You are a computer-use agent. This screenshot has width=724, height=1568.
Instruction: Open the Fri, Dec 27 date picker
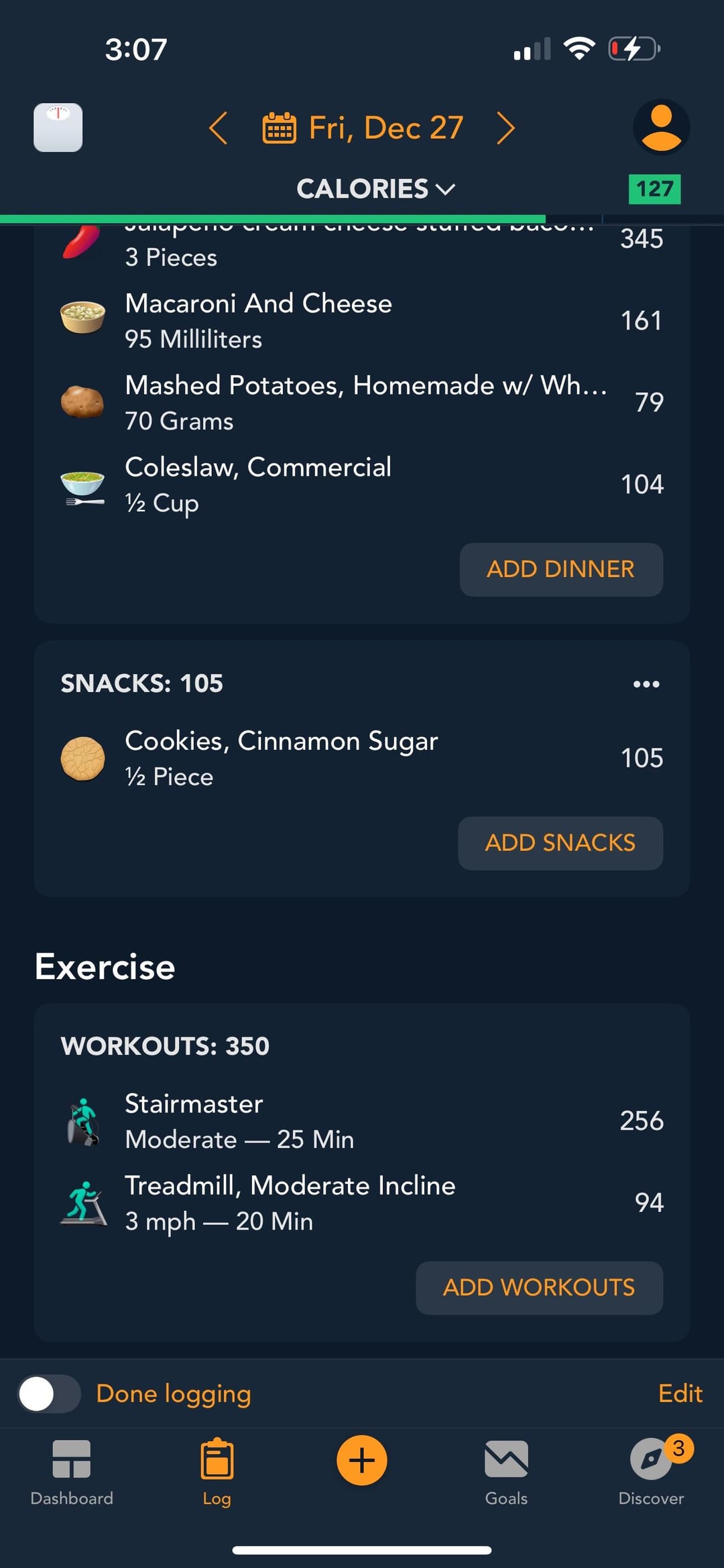point(363,128)
